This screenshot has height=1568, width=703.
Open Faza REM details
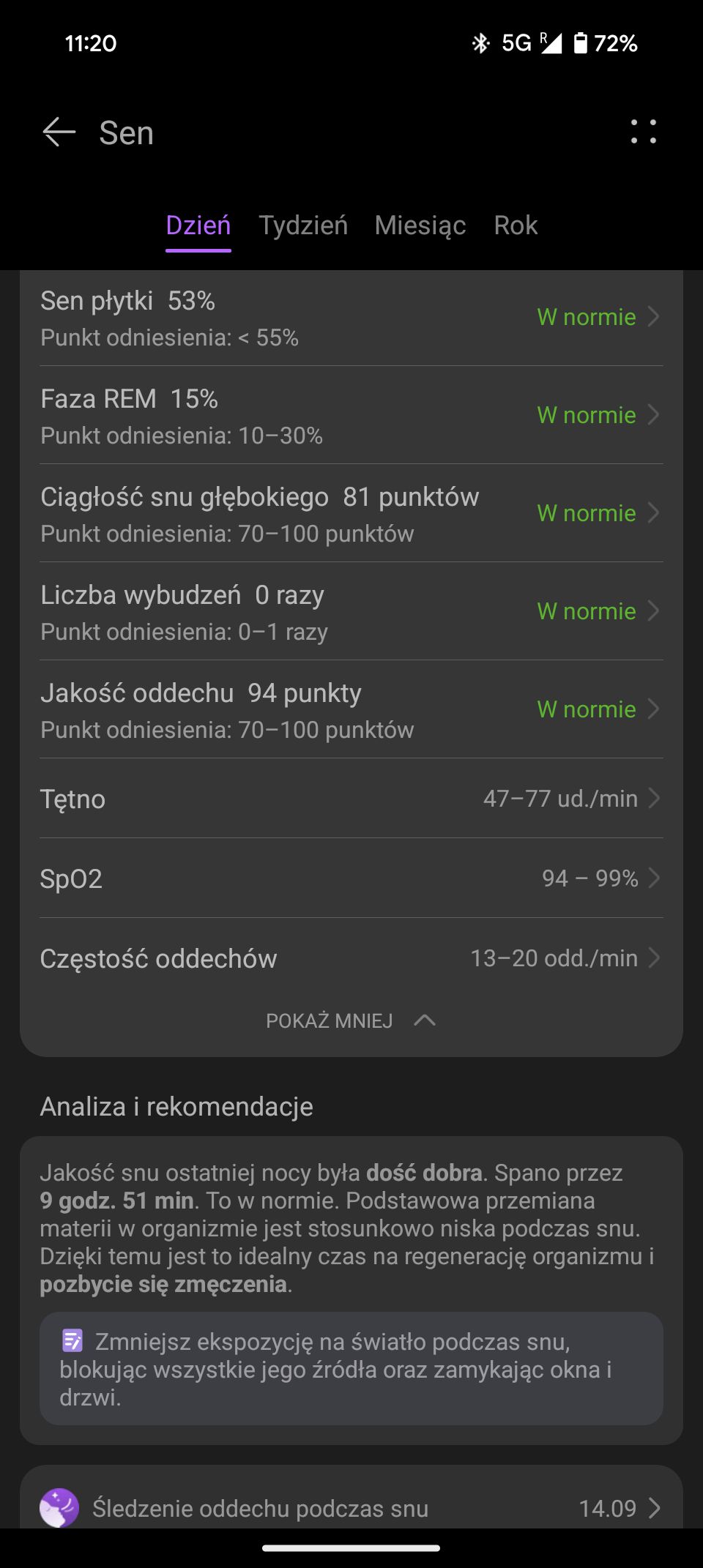(x=351, y=415)
